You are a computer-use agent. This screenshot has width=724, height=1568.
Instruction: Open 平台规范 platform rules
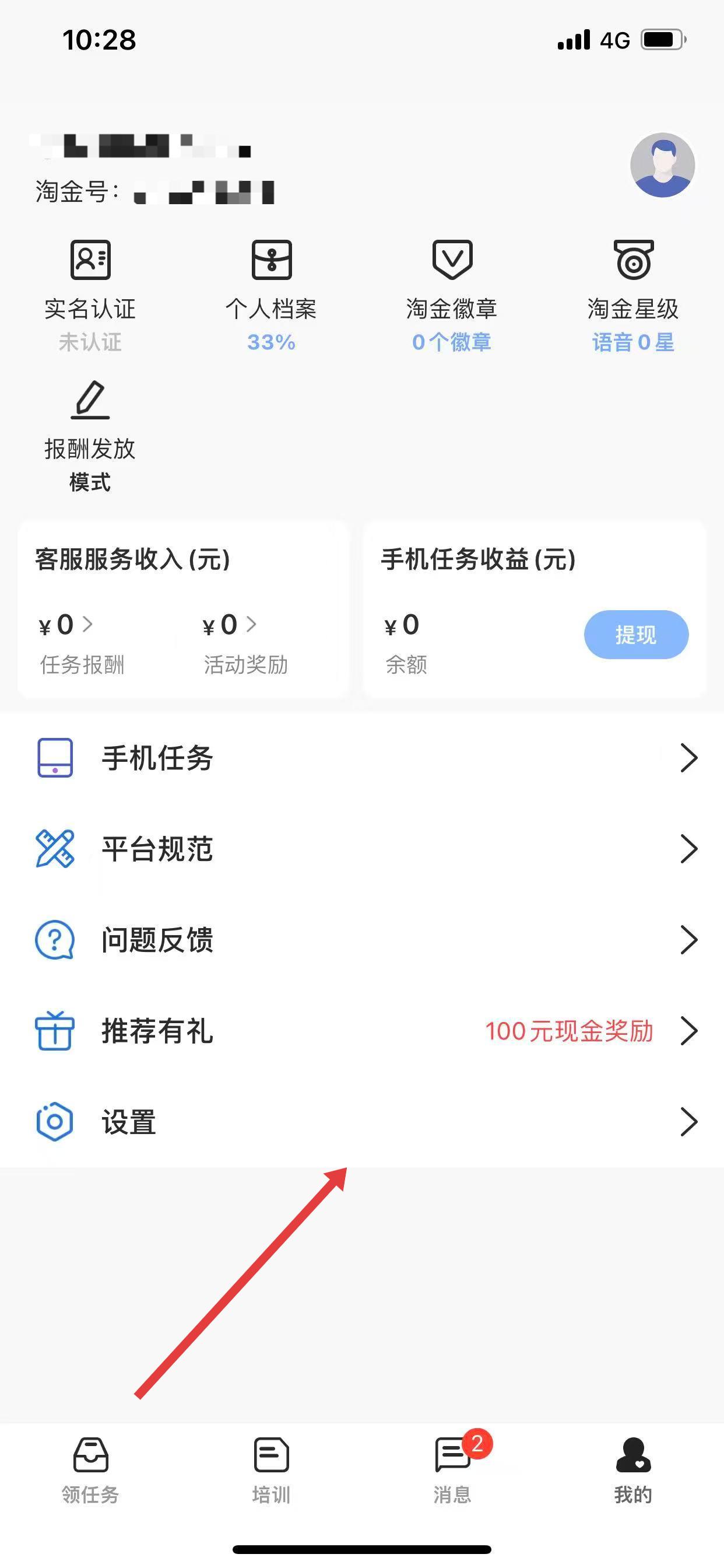362,849
